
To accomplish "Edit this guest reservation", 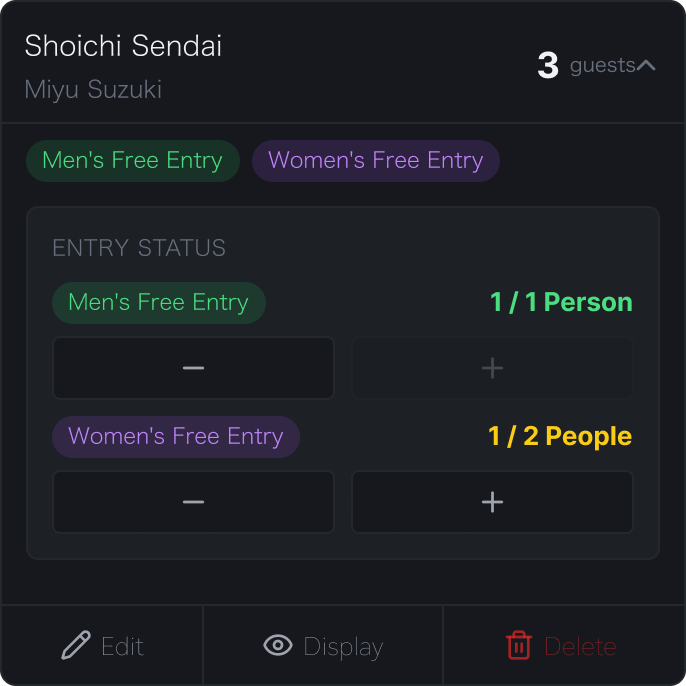I will pos(102,646).
